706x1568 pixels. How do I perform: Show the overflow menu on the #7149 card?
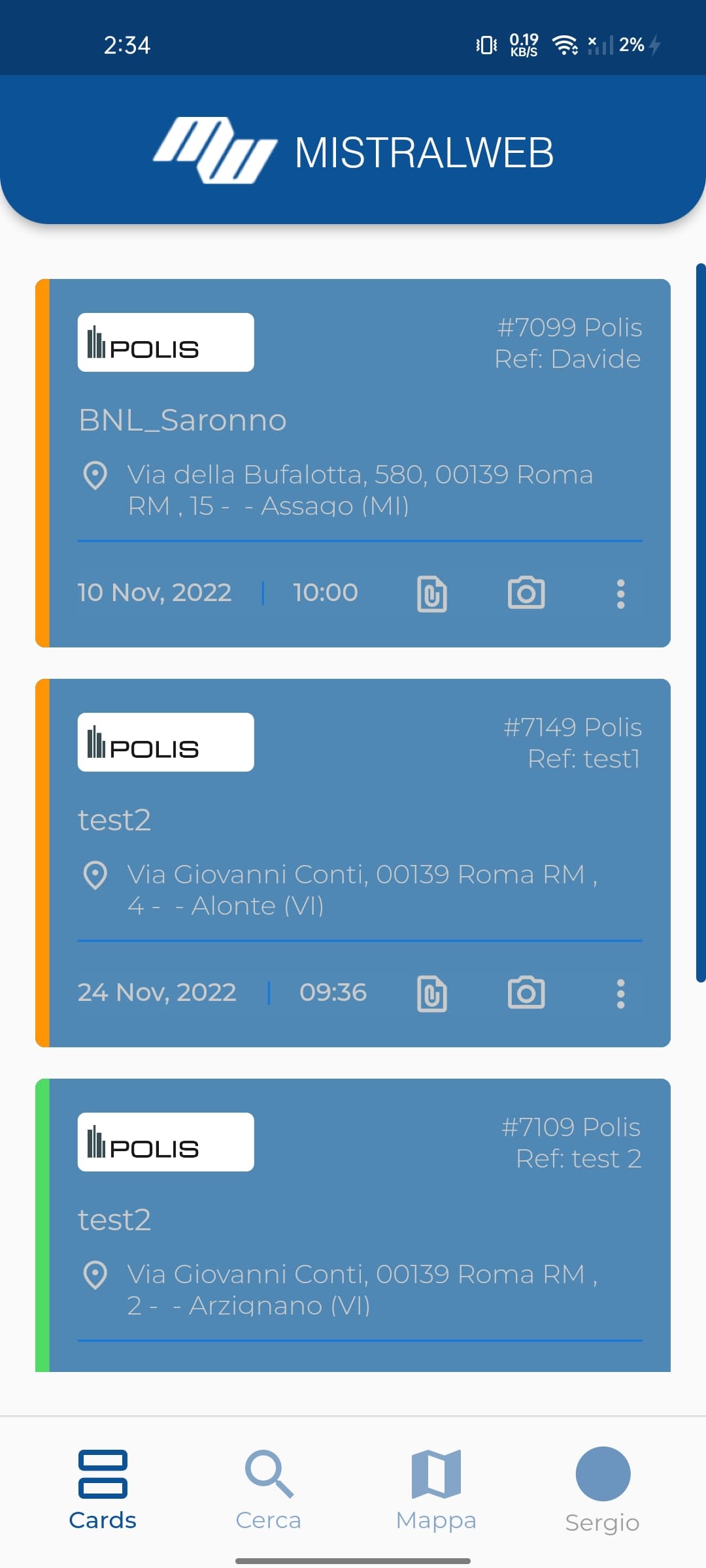620,994
